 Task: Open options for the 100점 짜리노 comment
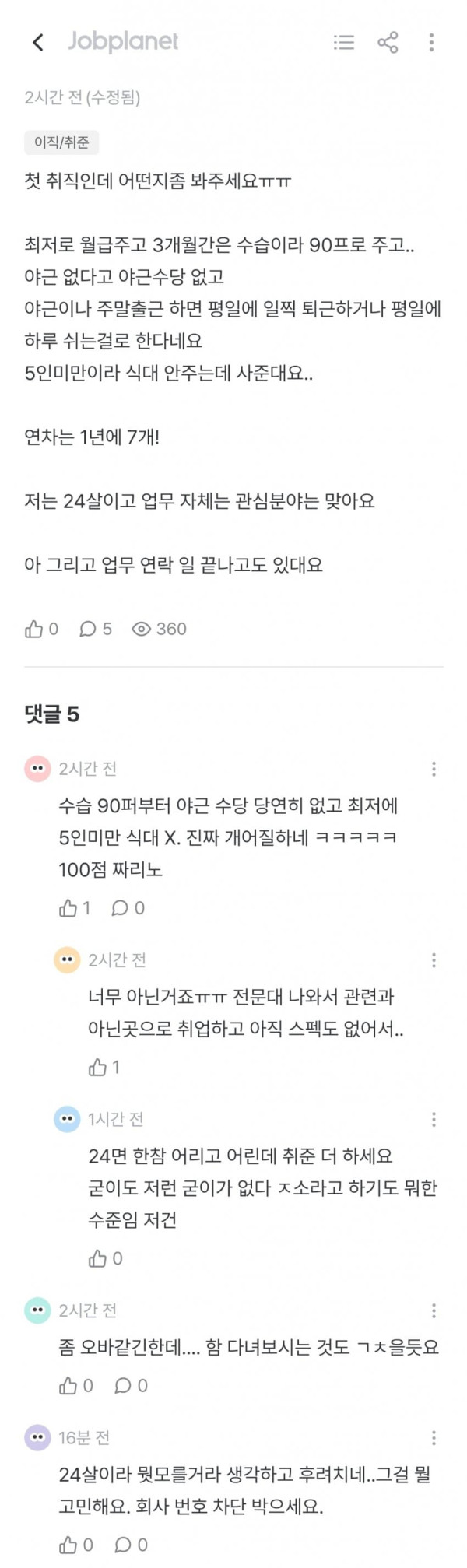(x=434, y=770)
